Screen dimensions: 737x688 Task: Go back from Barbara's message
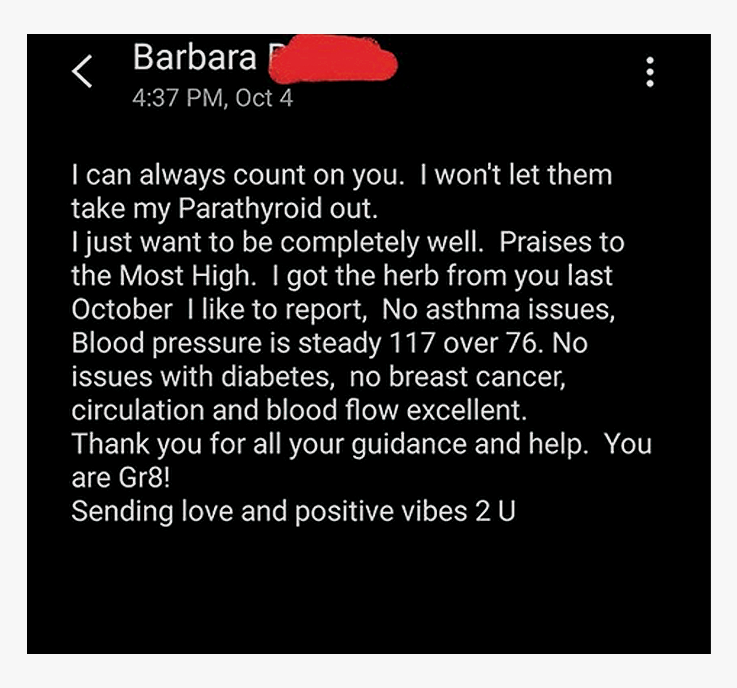[x=83, y=72]
